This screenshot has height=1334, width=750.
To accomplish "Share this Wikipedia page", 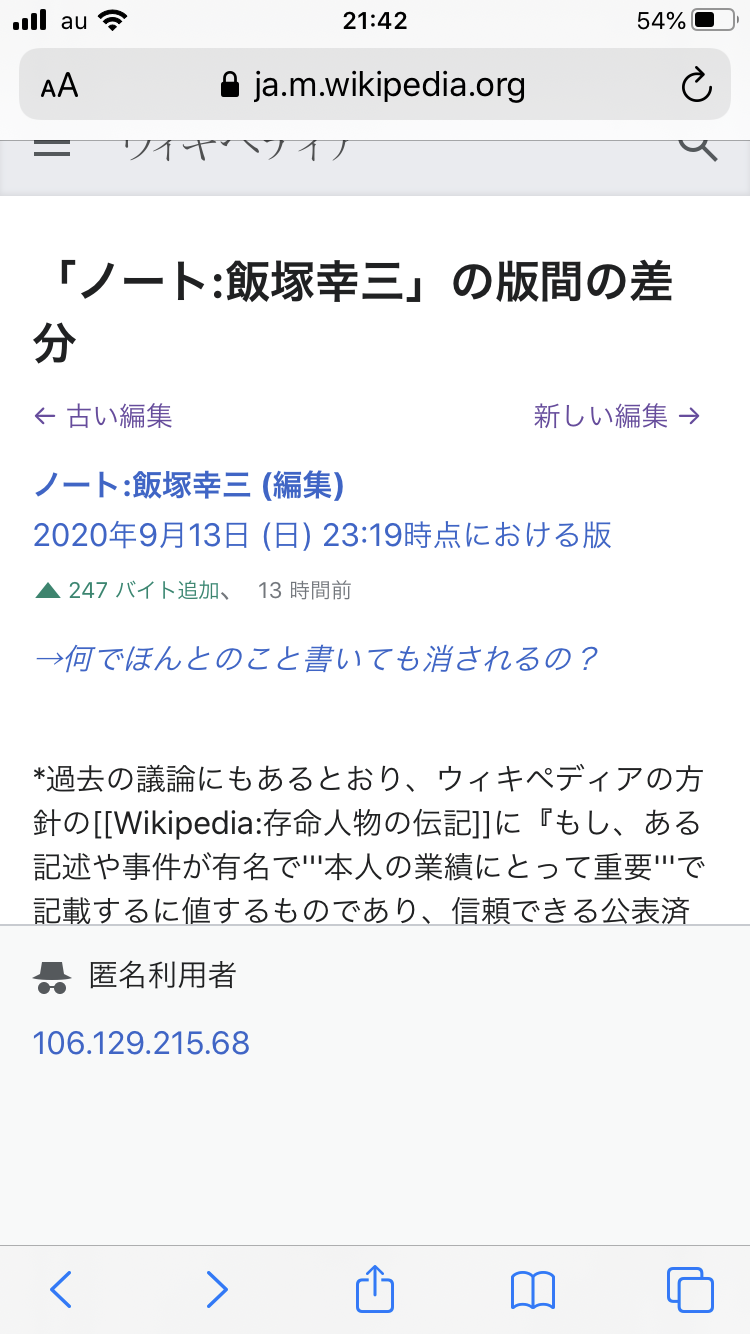I will [x=375, y=1289].
